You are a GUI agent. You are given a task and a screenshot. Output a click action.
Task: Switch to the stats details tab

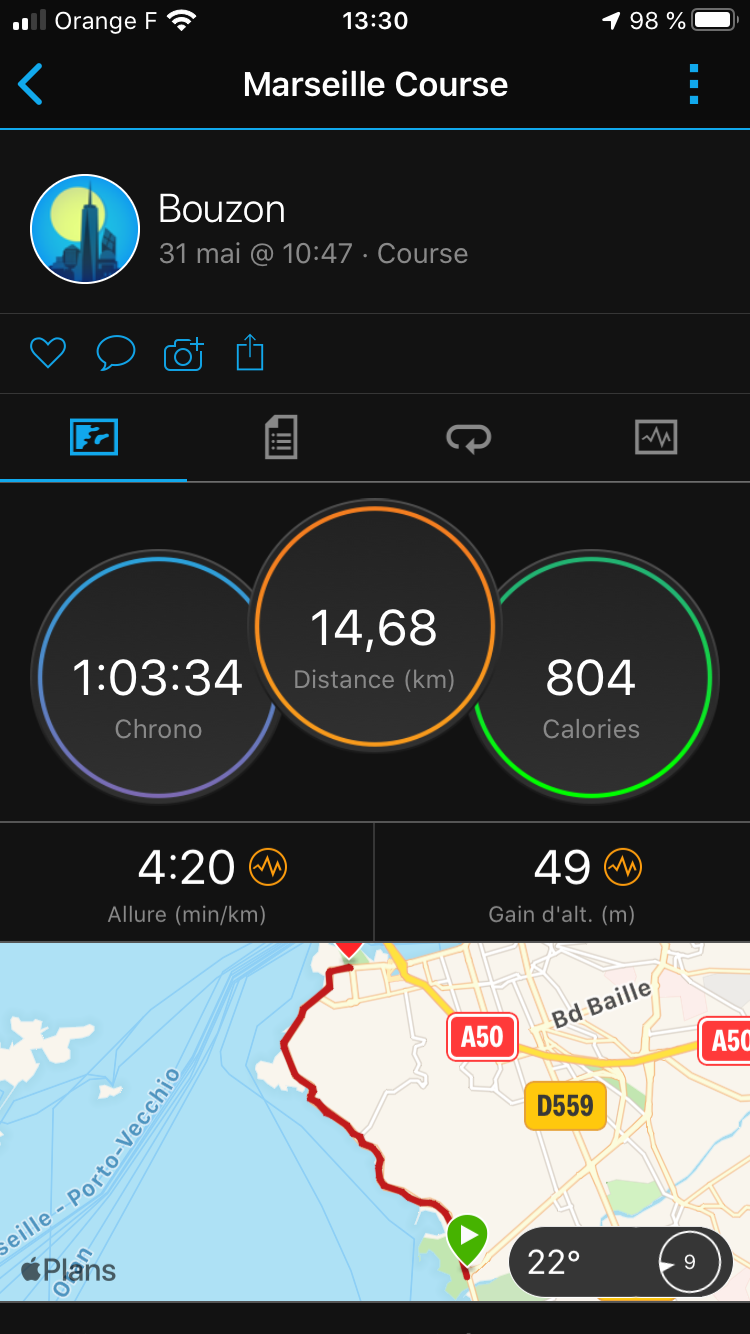coord(281,438)
